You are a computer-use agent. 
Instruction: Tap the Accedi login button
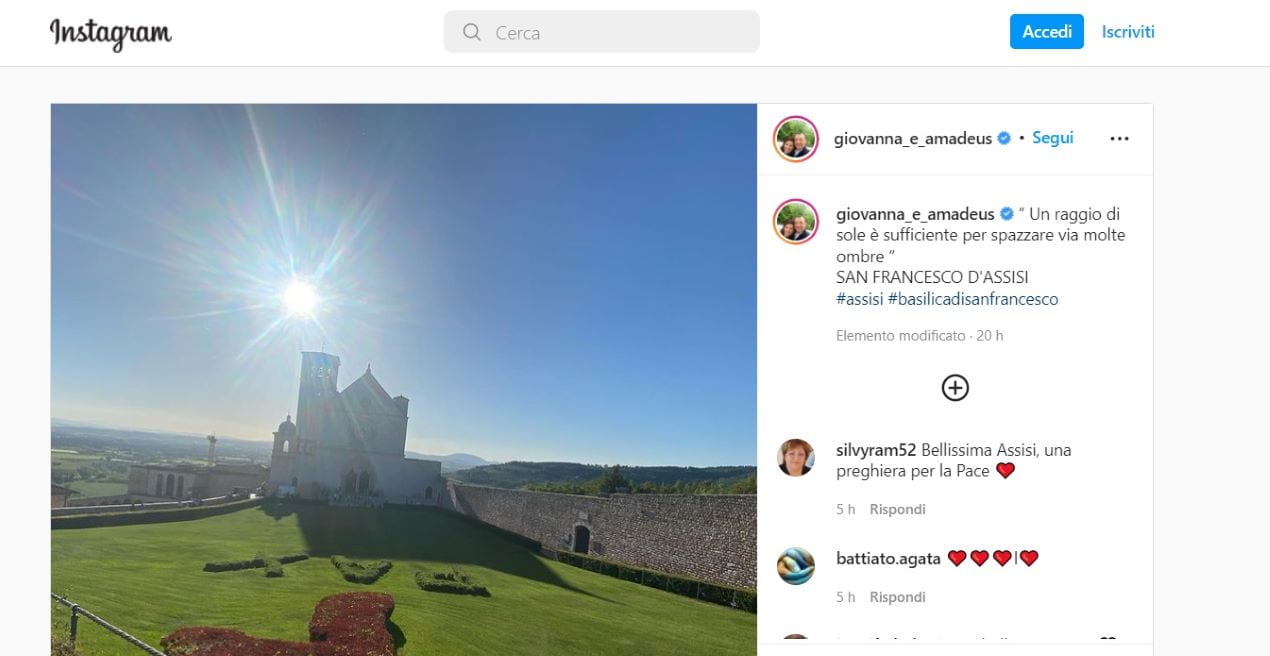1046,32
